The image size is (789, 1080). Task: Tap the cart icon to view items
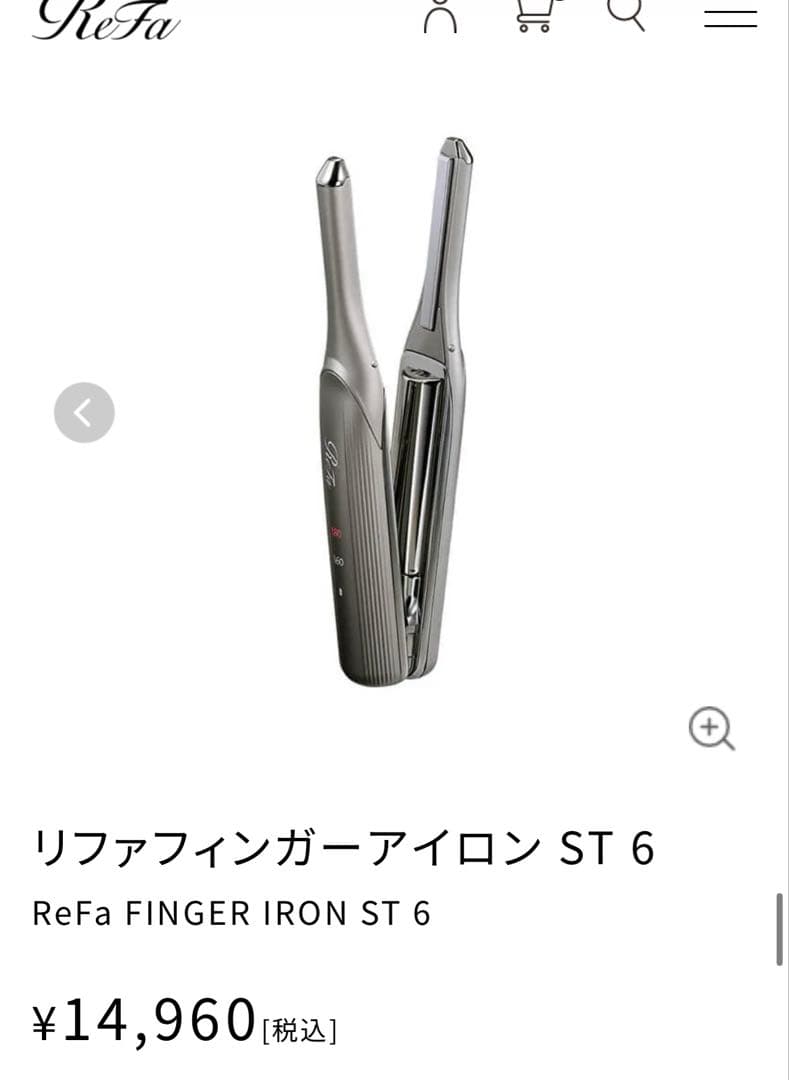click(535, 15)
